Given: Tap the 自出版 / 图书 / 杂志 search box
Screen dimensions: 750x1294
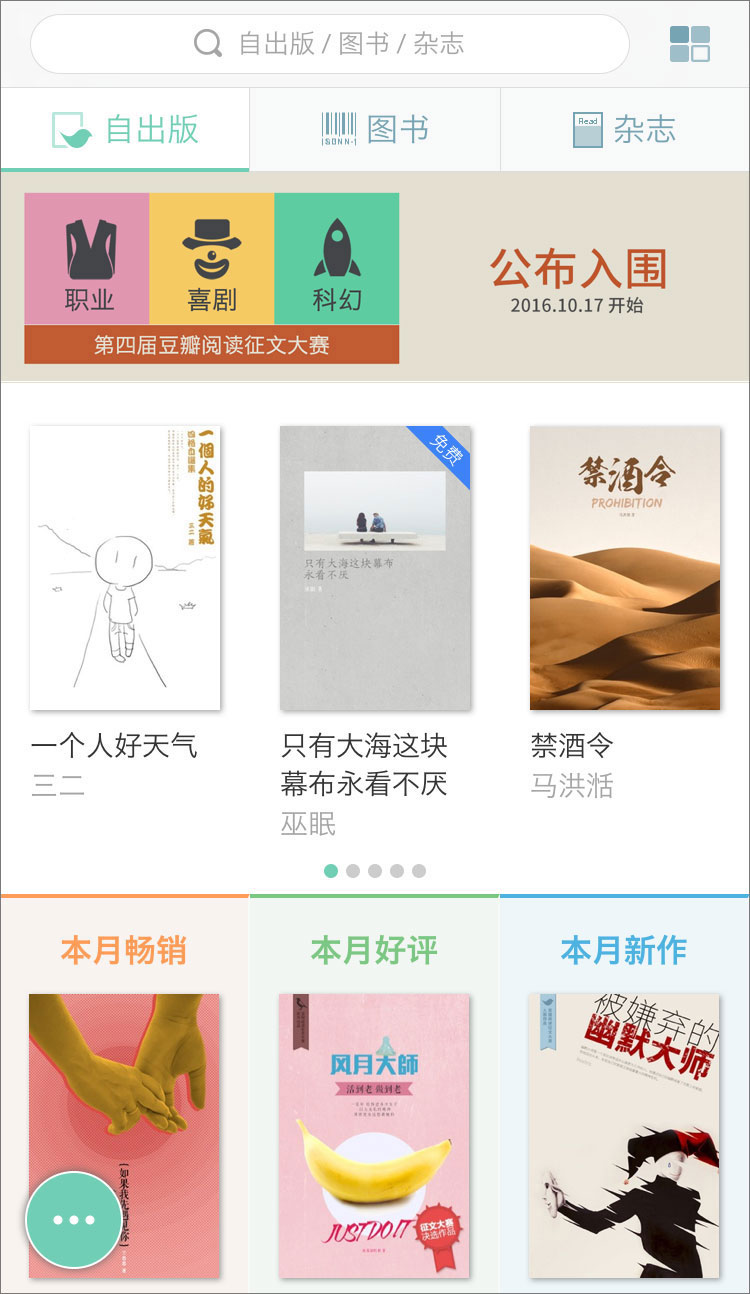Looking at the screenshot, I should tap(330, 44).
